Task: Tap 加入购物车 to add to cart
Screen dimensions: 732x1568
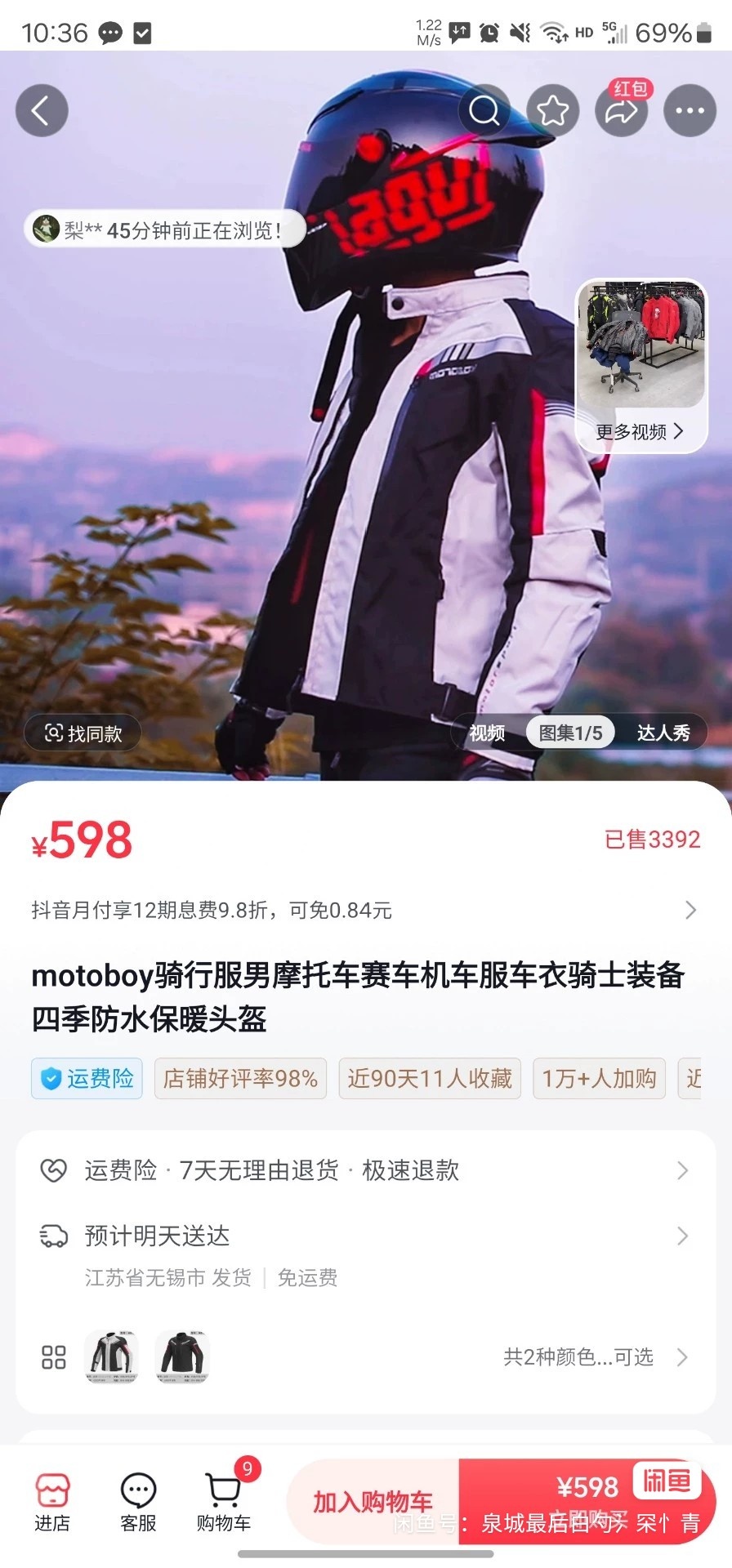Action: coord(373,1501)
